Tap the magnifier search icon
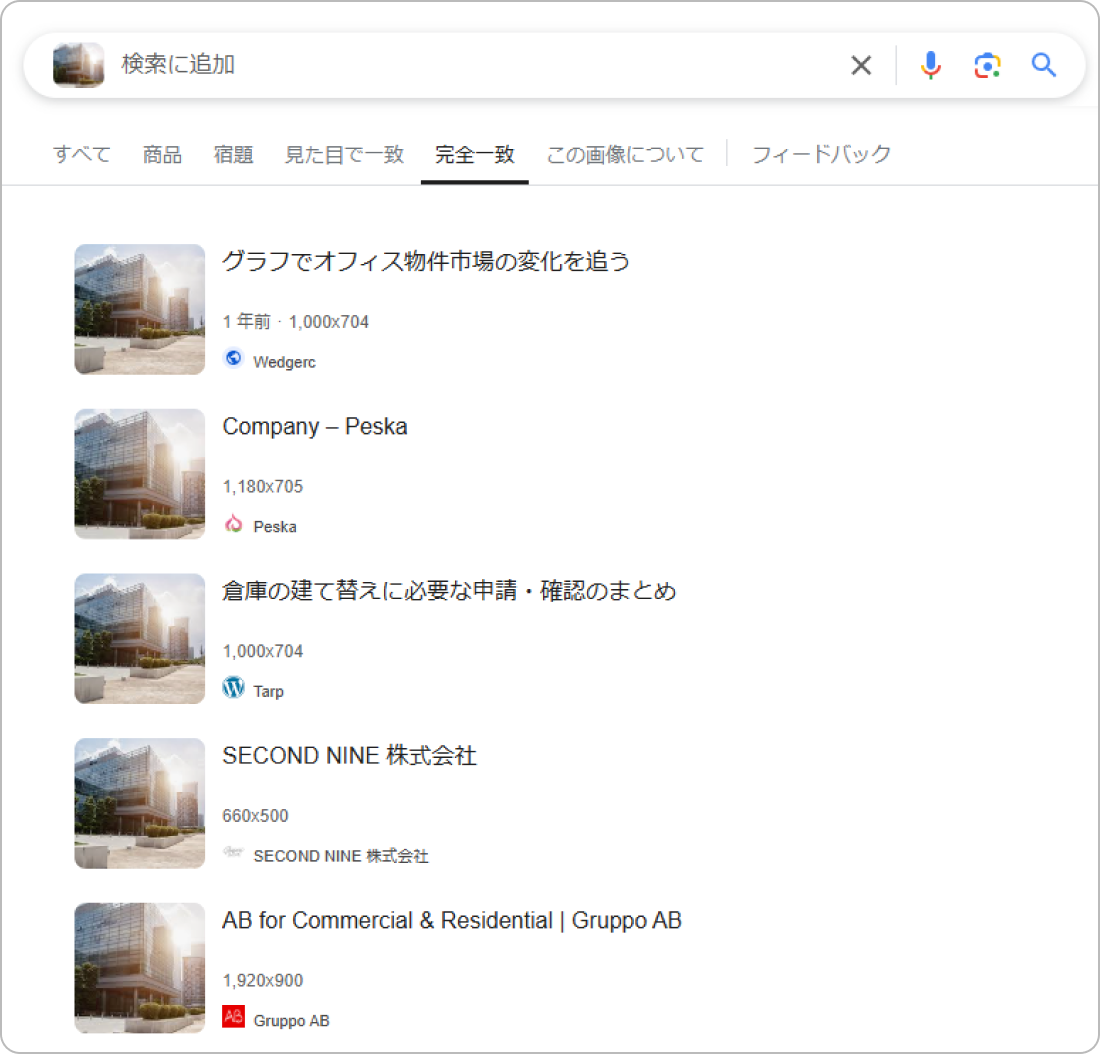 click(x=1044, y=66)
